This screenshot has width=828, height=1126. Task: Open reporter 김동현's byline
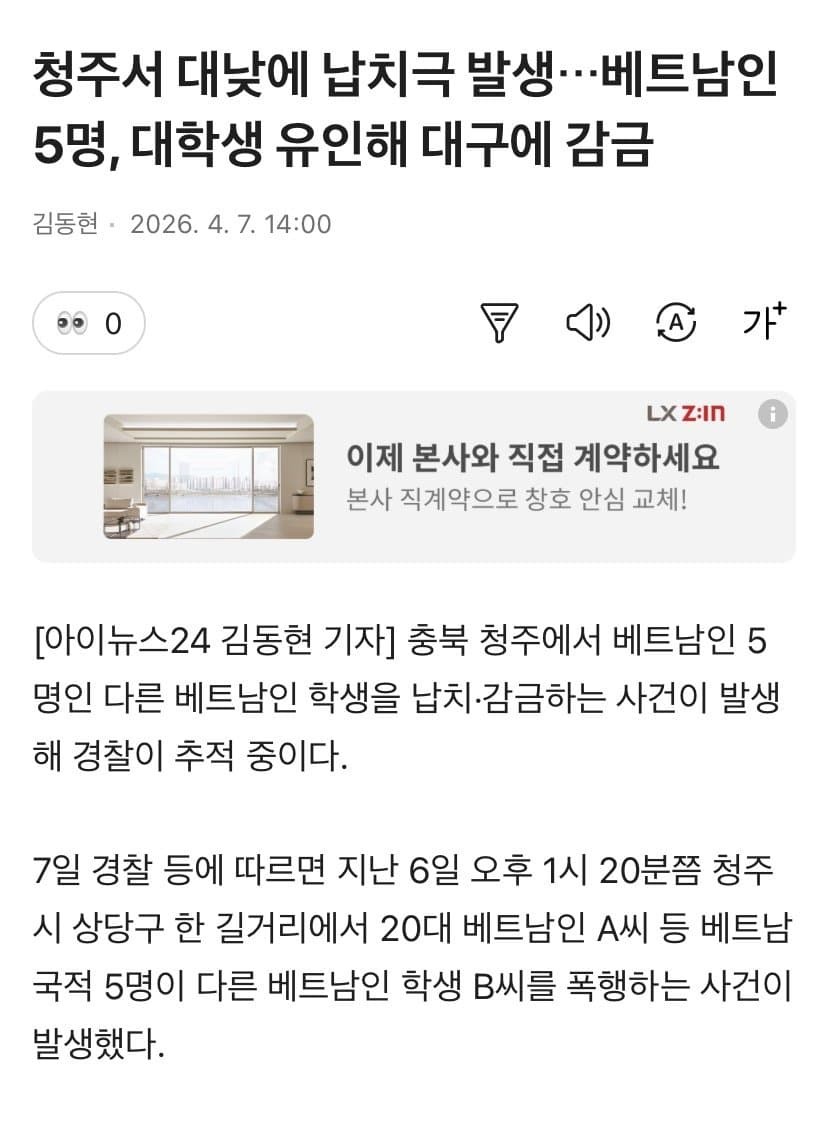[65, 224]
